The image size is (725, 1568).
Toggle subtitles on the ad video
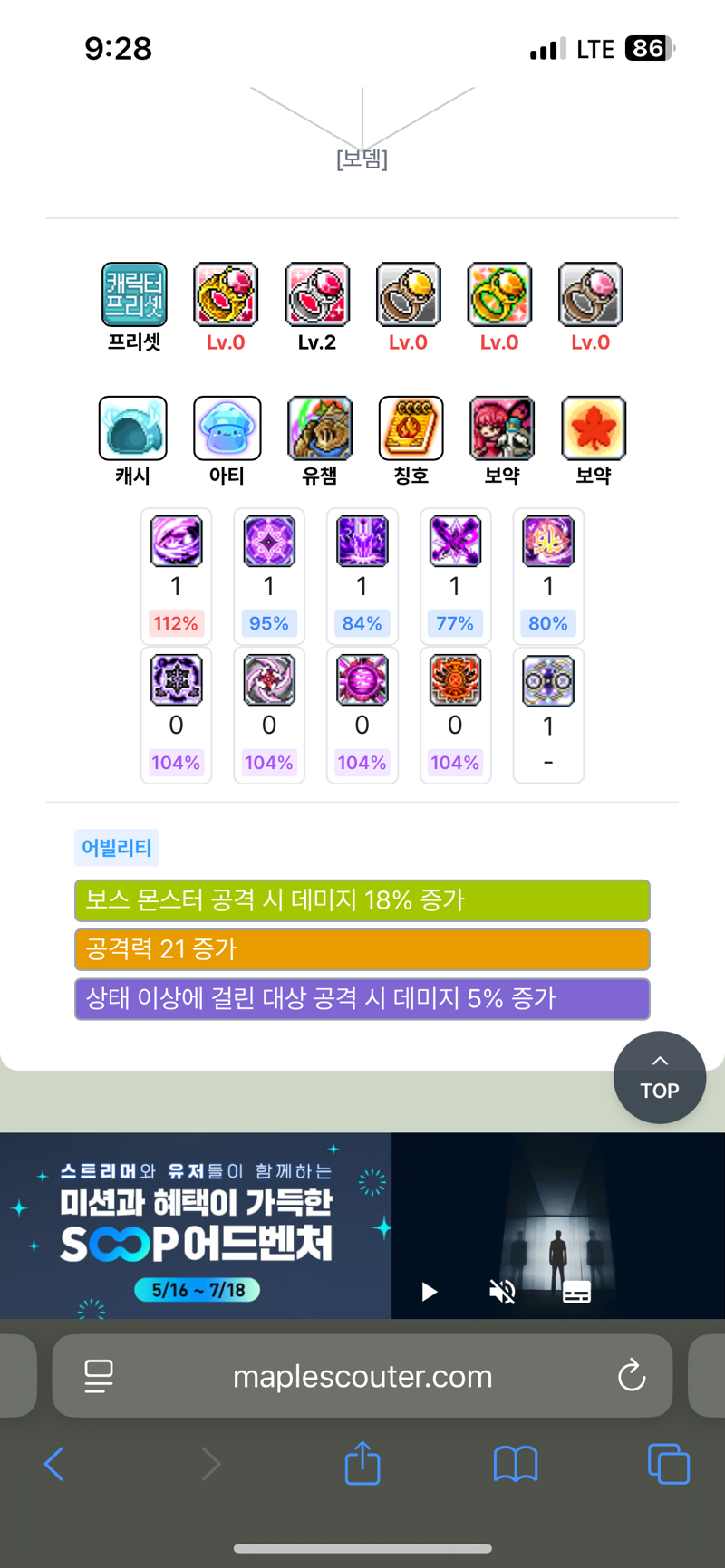[x=576, y=1291]
